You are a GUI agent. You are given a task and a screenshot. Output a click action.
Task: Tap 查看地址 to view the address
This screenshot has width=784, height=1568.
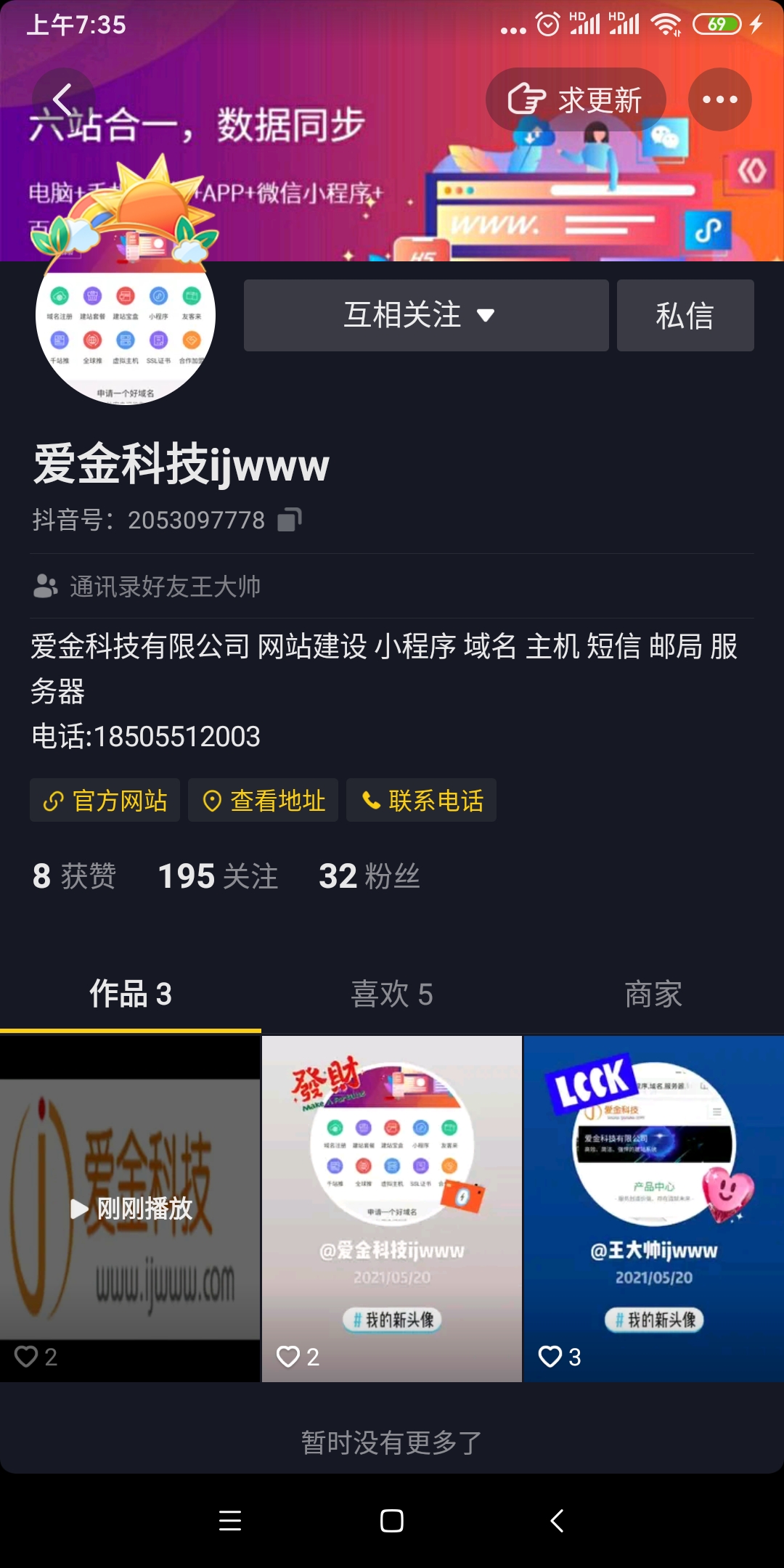click(263, 800)
